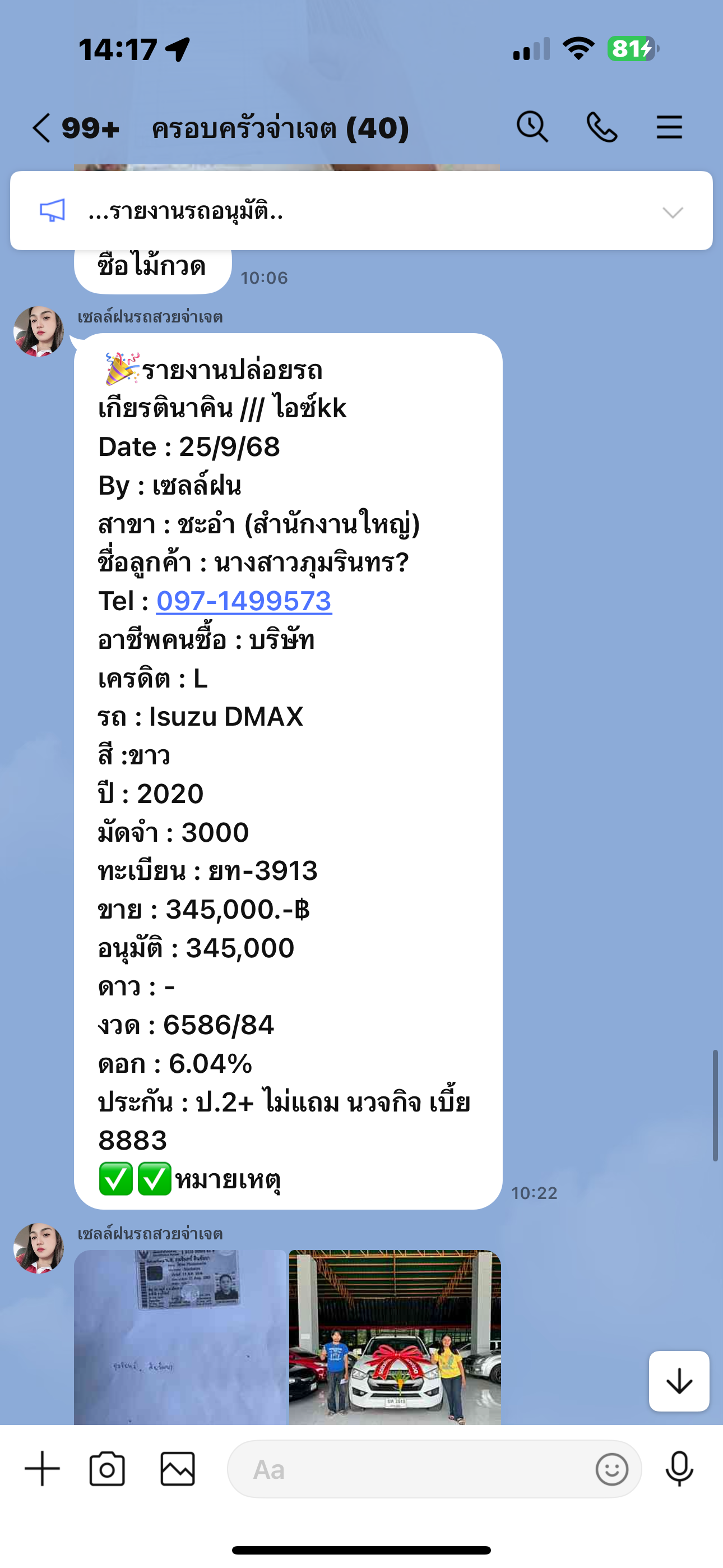This screenshot has width=723, height=1568.
Task: View the sender's profile picture above the photos
Action: [x=38, y=1248]
